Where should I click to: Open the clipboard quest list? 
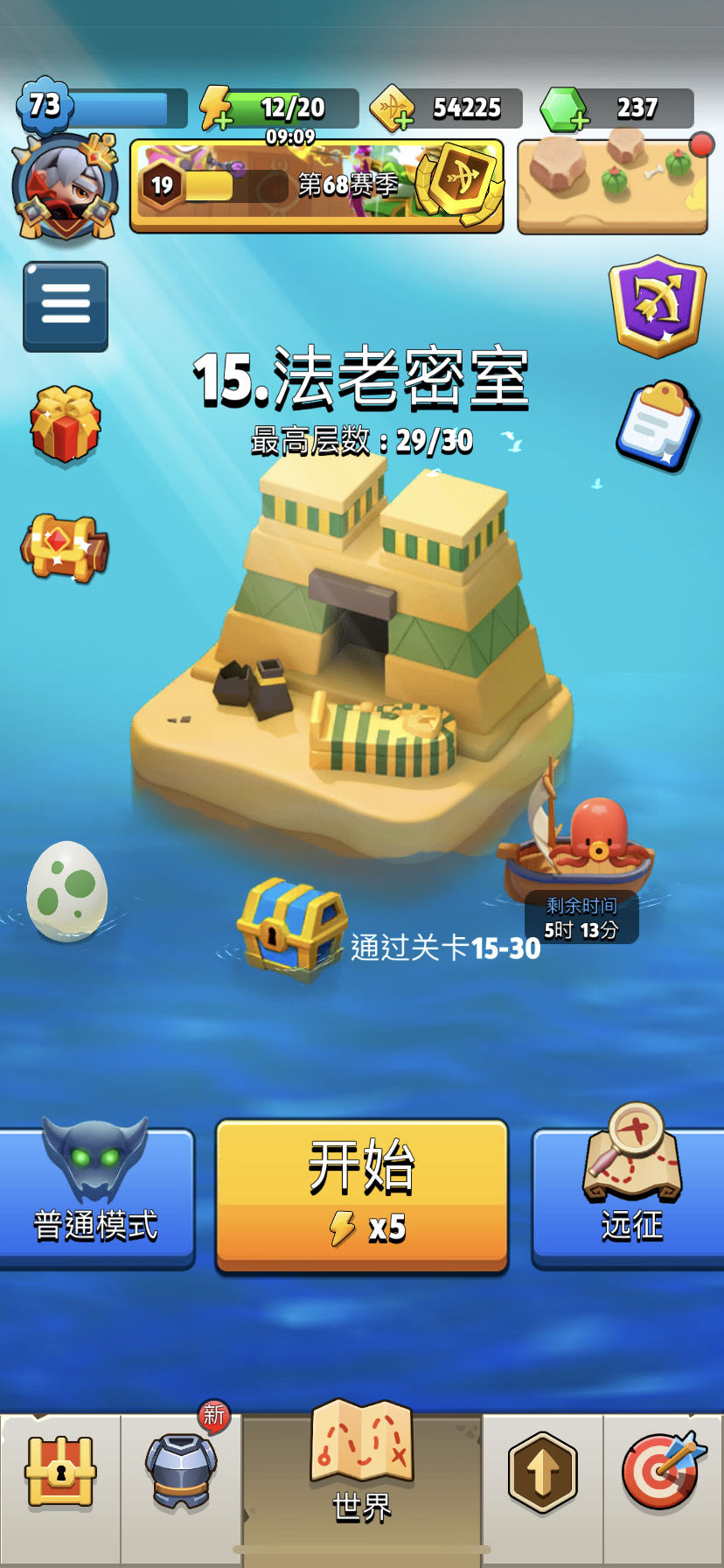pos(658,425)
